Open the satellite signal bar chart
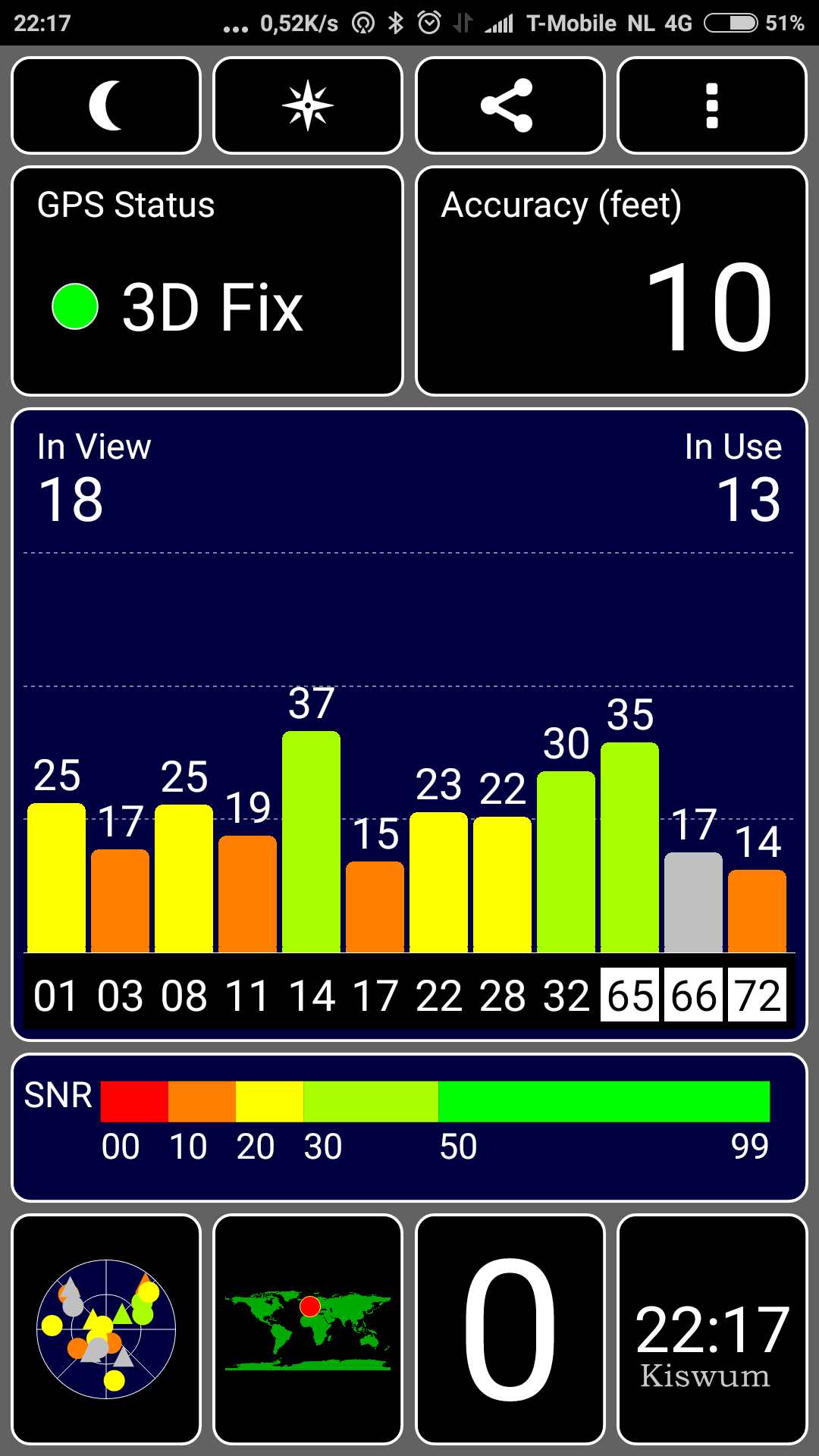This screenshot has height=1456, width=819. point(409,724)
